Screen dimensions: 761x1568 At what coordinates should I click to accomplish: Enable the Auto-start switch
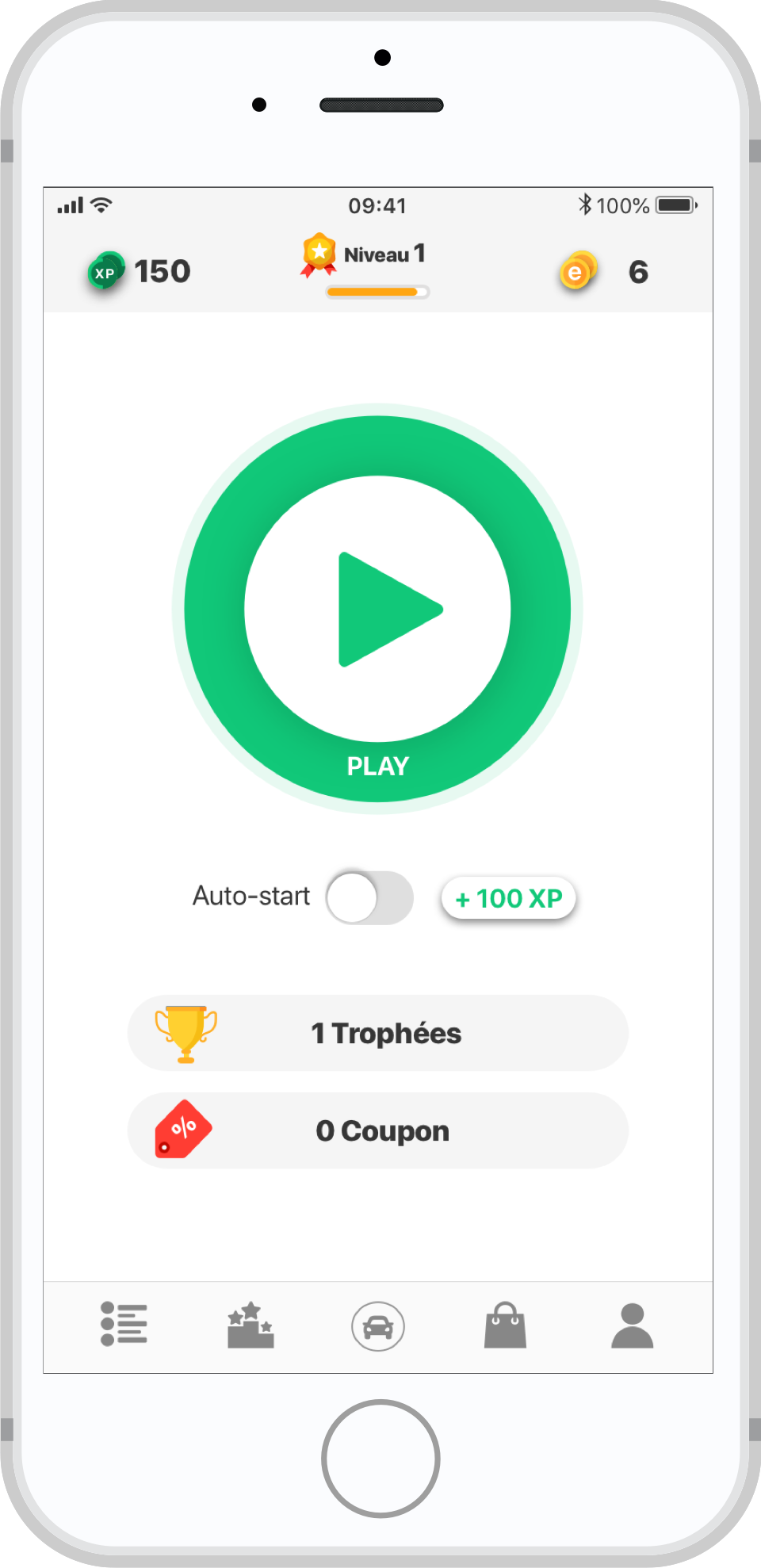coord(369,898)
